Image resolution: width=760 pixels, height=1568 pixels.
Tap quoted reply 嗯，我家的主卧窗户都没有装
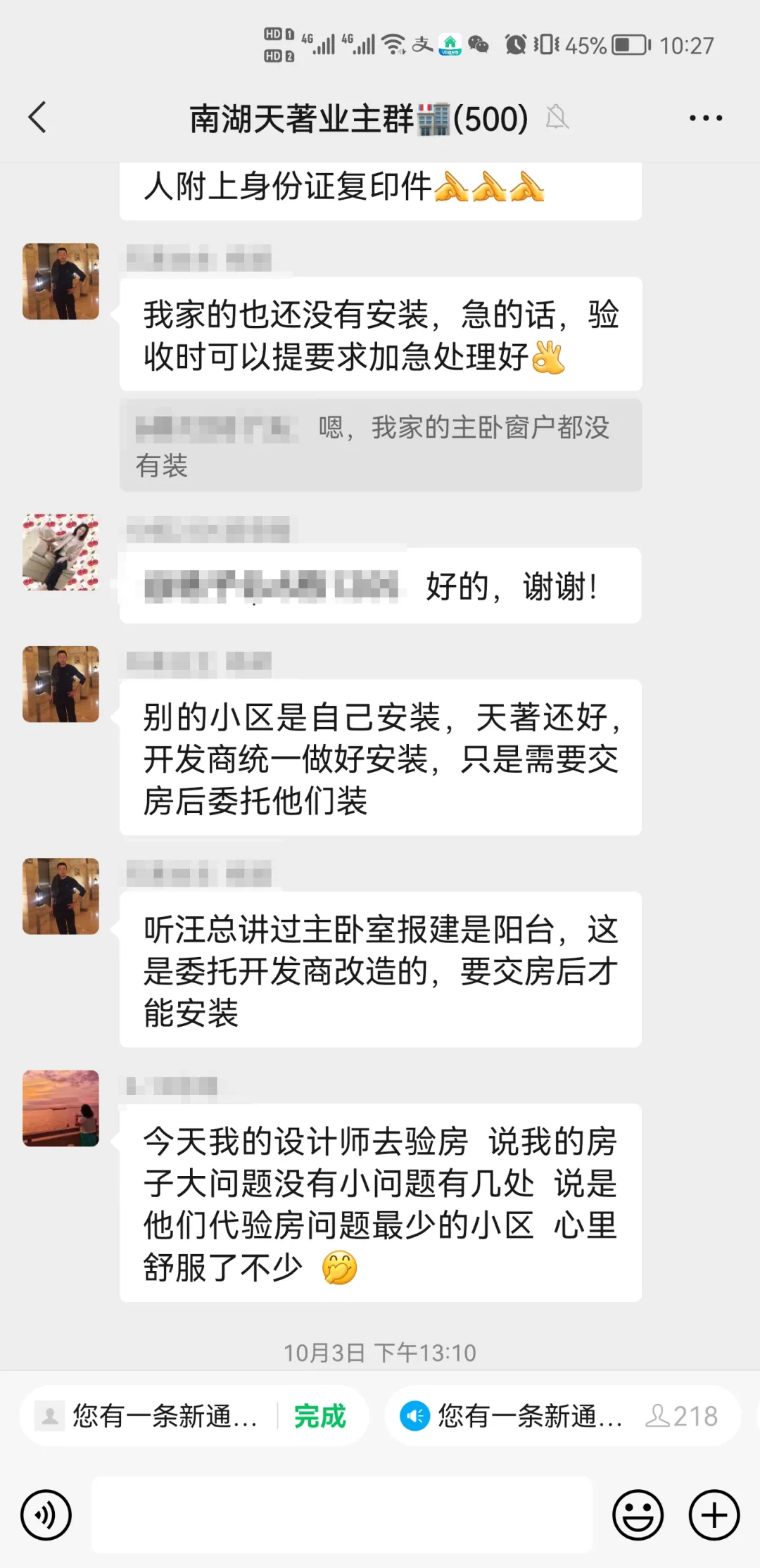pos(381,445)
